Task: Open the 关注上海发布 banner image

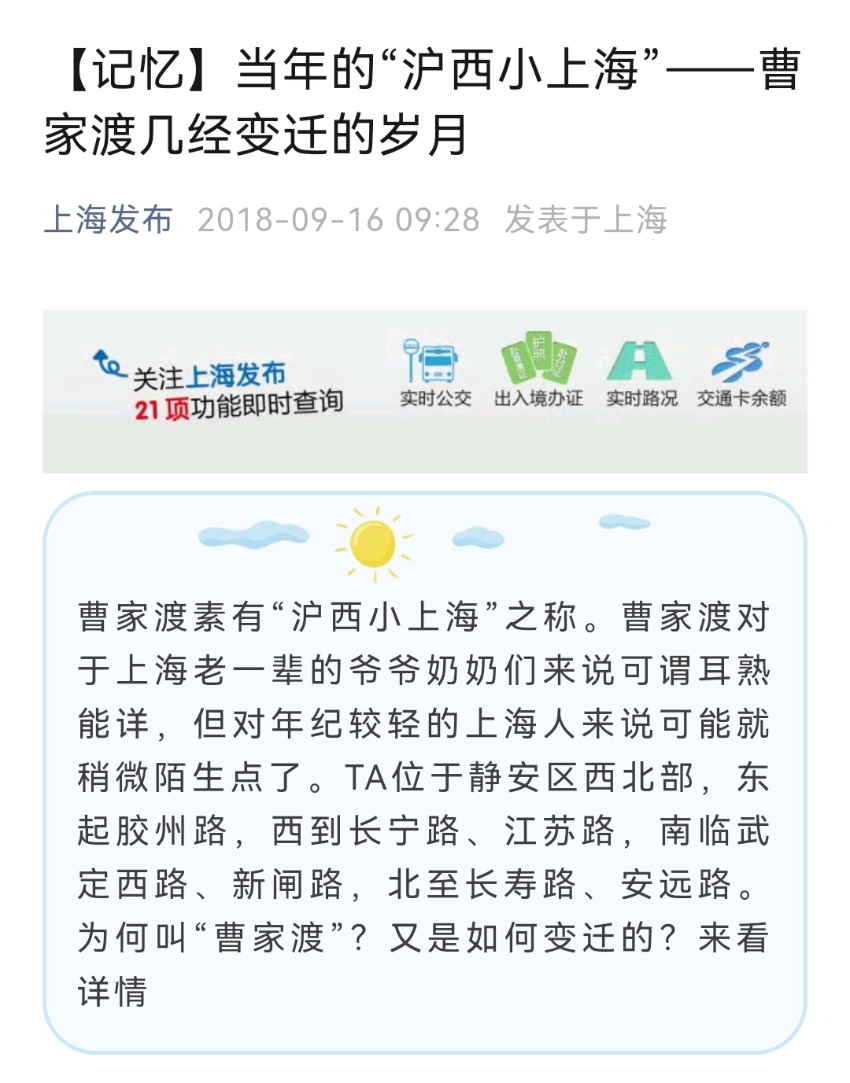Action: [424, 391]
